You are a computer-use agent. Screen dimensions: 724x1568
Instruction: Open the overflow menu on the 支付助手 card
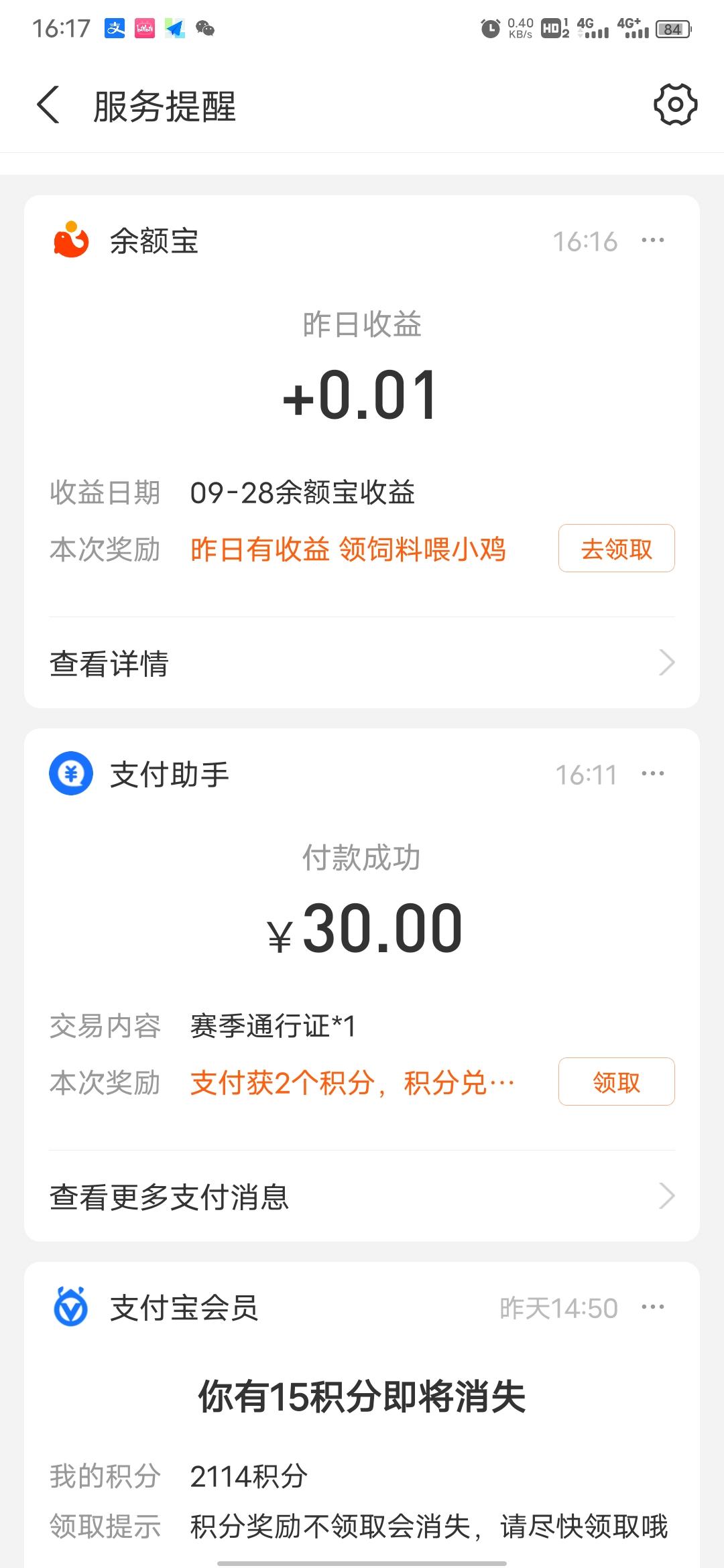point(652,772)
